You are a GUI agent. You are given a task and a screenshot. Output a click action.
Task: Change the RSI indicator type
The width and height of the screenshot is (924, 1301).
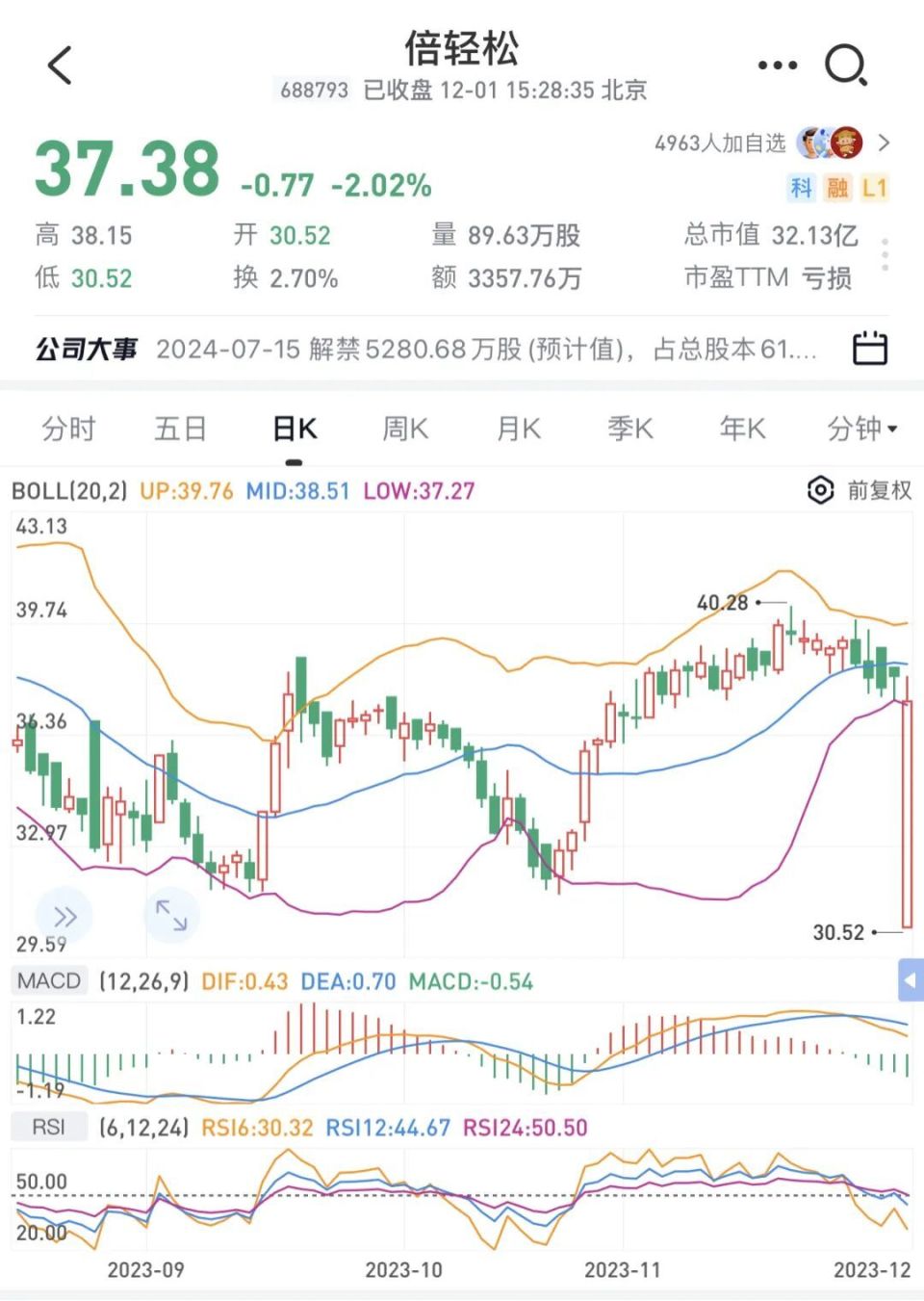[49, 1127]
